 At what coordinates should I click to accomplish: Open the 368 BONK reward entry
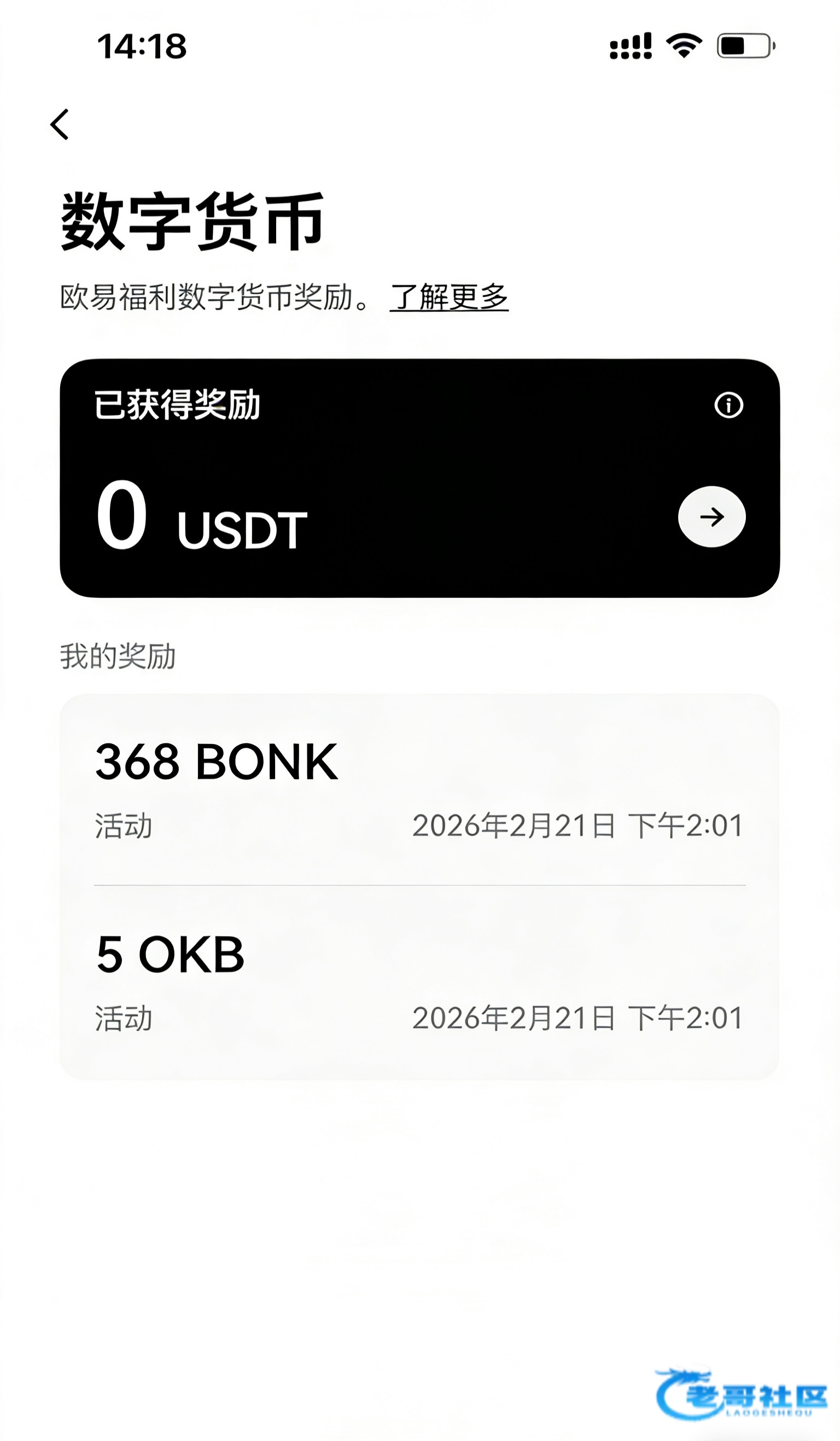pos(419,789)
